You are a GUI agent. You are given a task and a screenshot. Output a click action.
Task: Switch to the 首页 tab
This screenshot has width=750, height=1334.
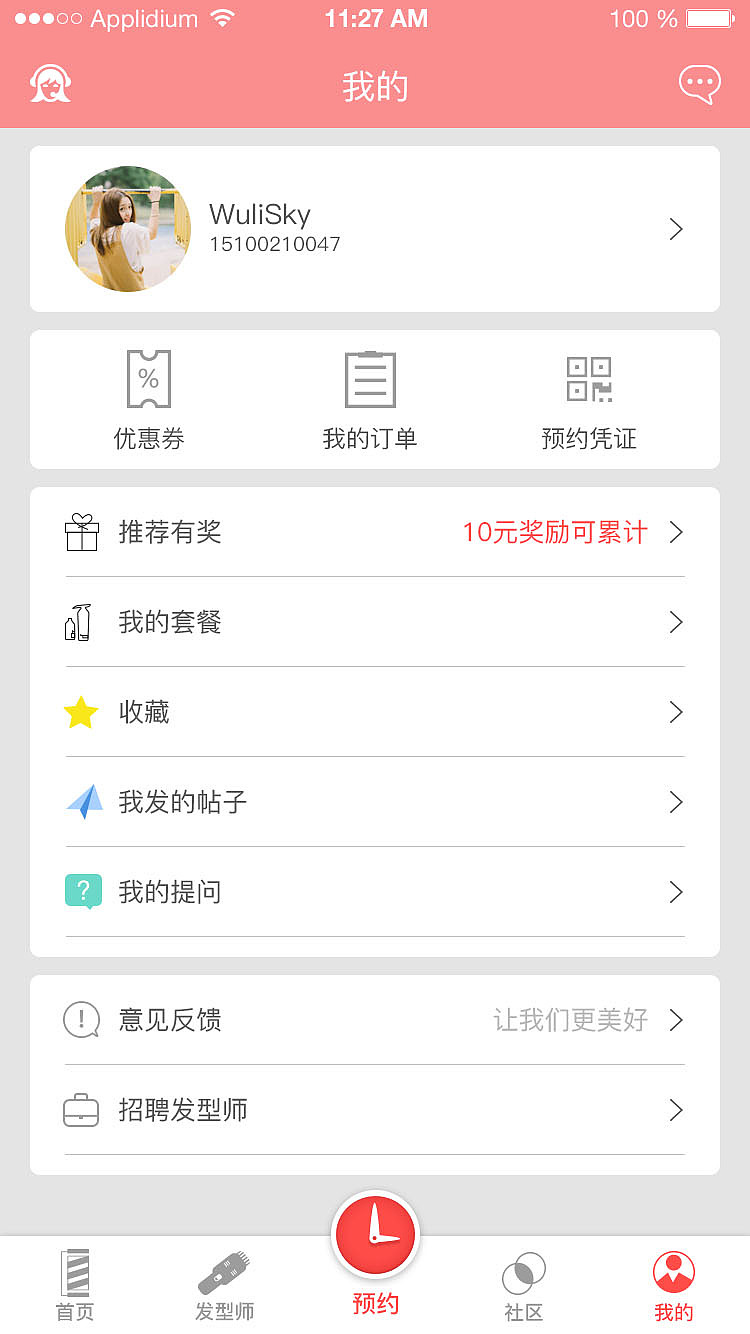74,1285
